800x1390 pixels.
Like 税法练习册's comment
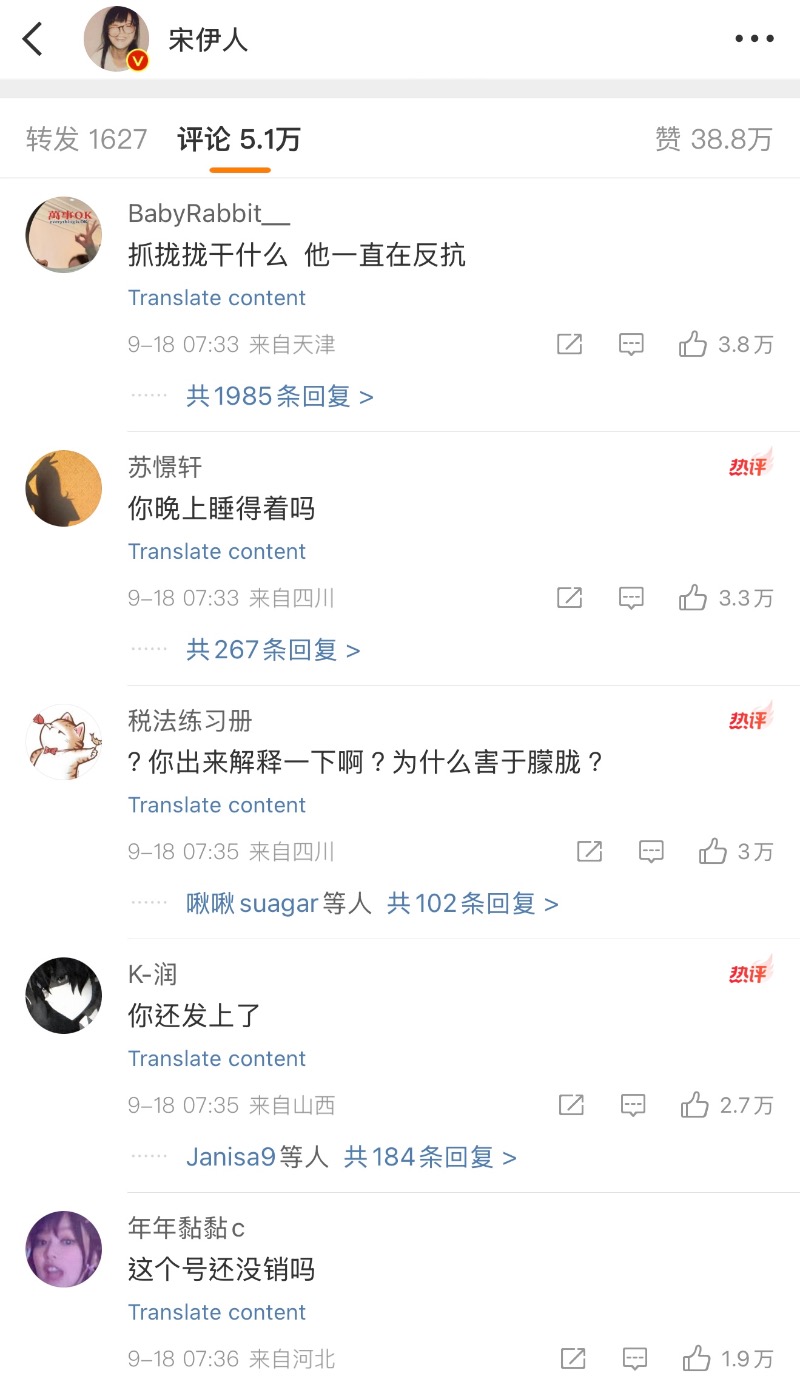coord(713,852)
